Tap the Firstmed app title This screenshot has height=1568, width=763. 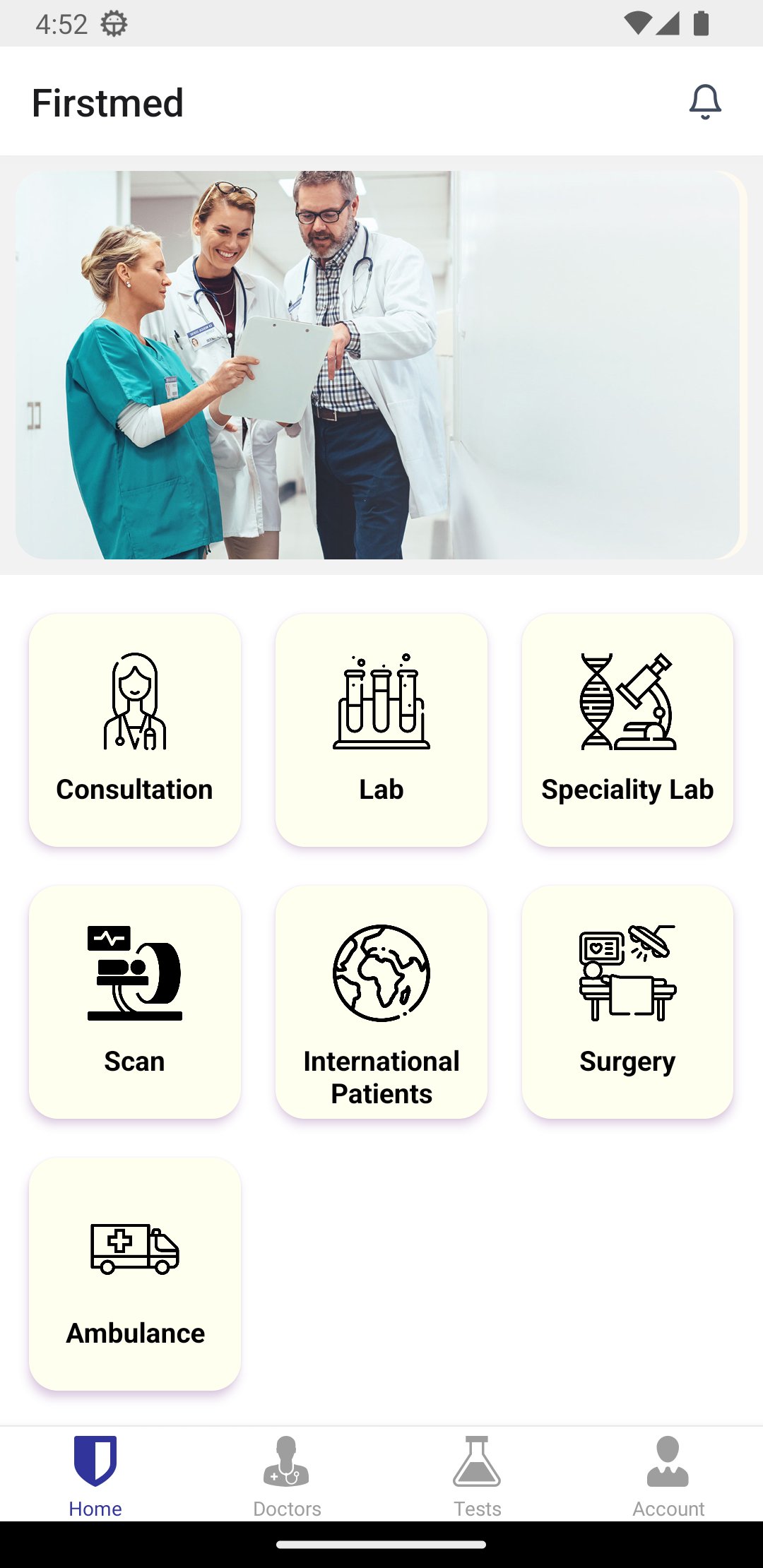coord(107,101)
